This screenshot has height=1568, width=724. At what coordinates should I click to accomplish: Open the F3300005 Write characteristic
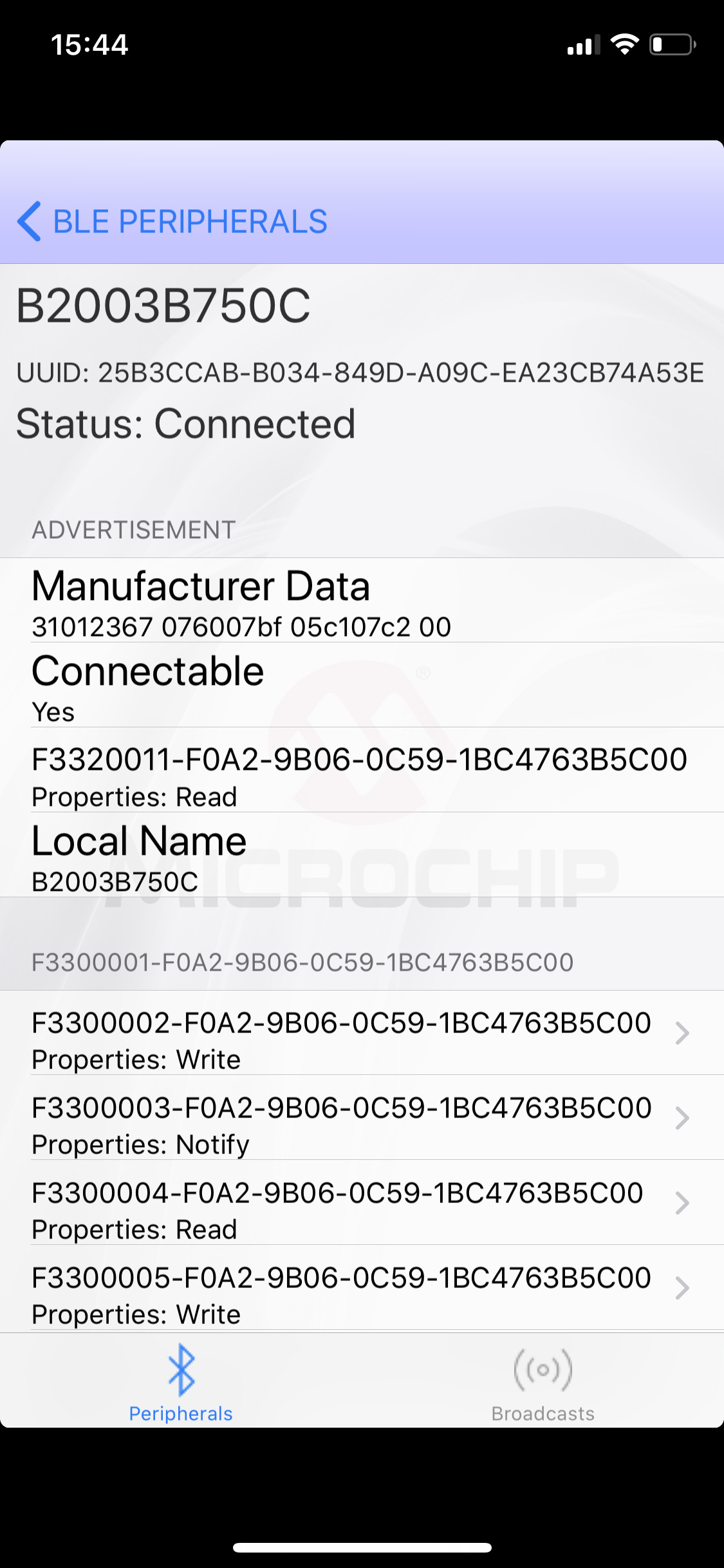pyautogui.click(x=362, y=1288)
